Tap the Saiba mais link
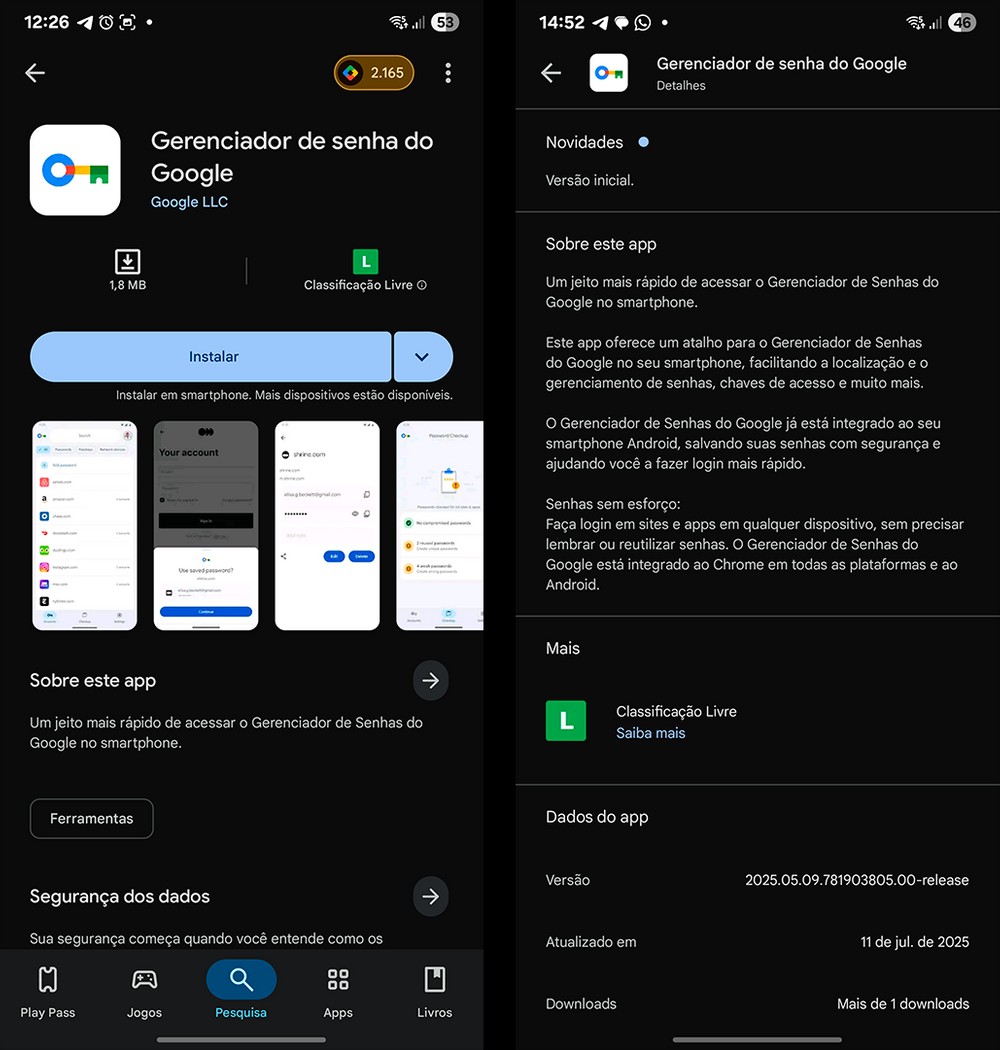 pos(650,733)
